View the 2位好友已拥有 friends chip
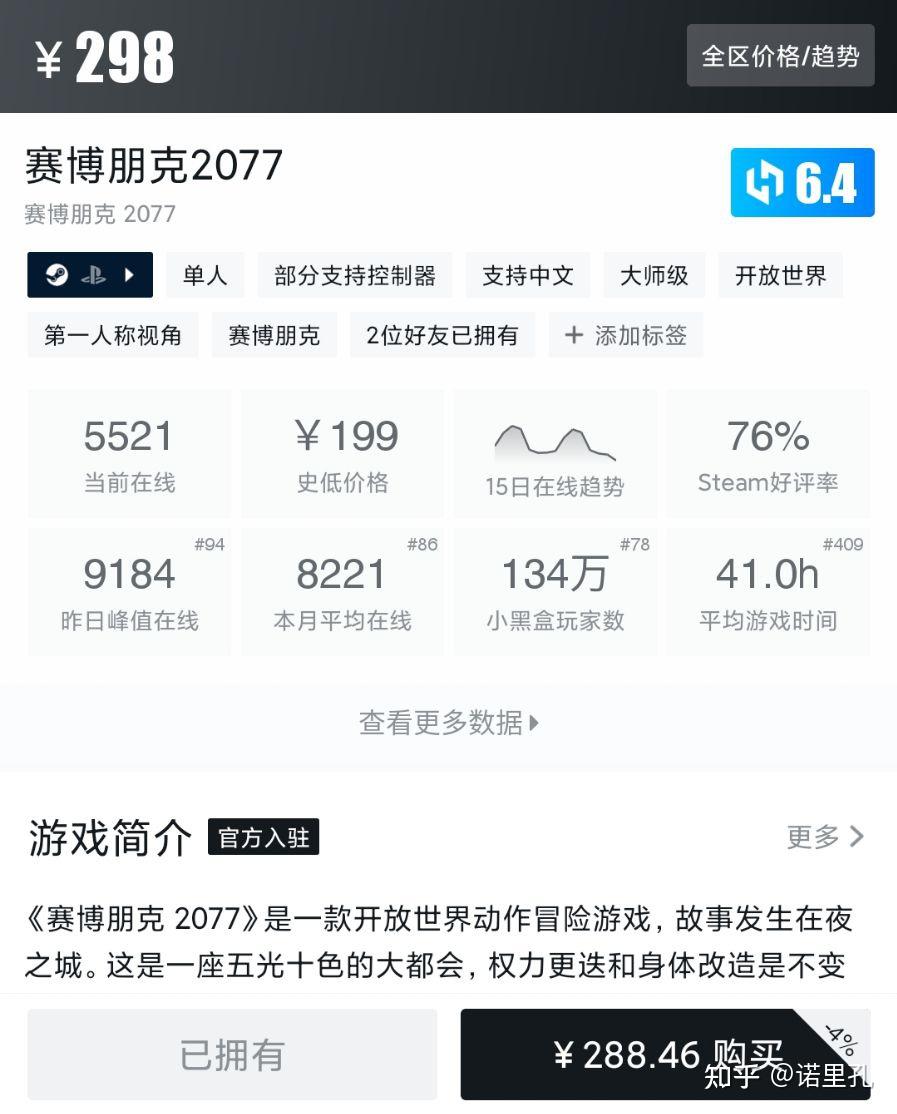This screenshot has height=1114, width=897. [x=442, y=335]
